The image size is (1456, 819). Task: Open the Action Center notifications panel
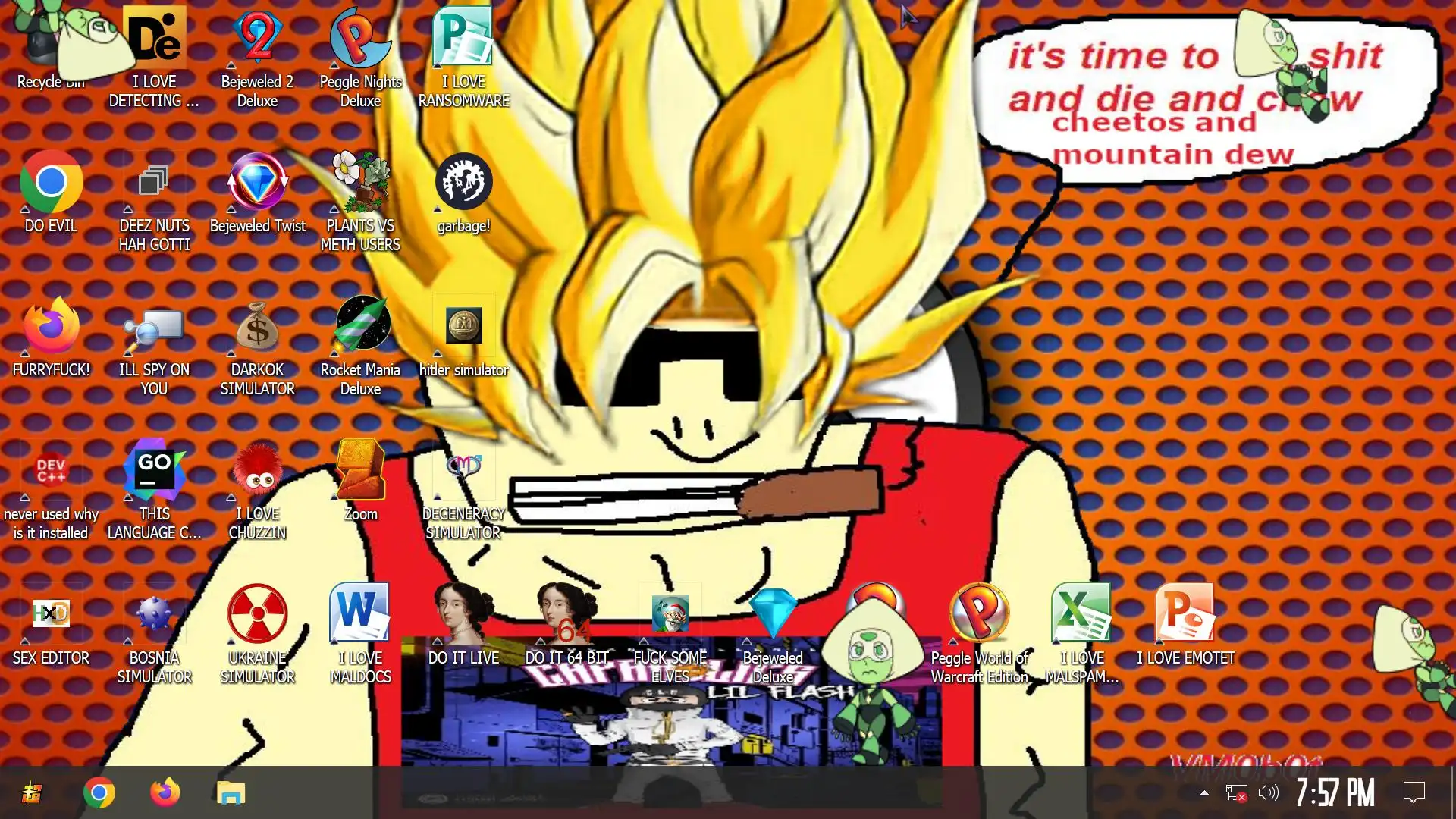(x=1414, y=793)
